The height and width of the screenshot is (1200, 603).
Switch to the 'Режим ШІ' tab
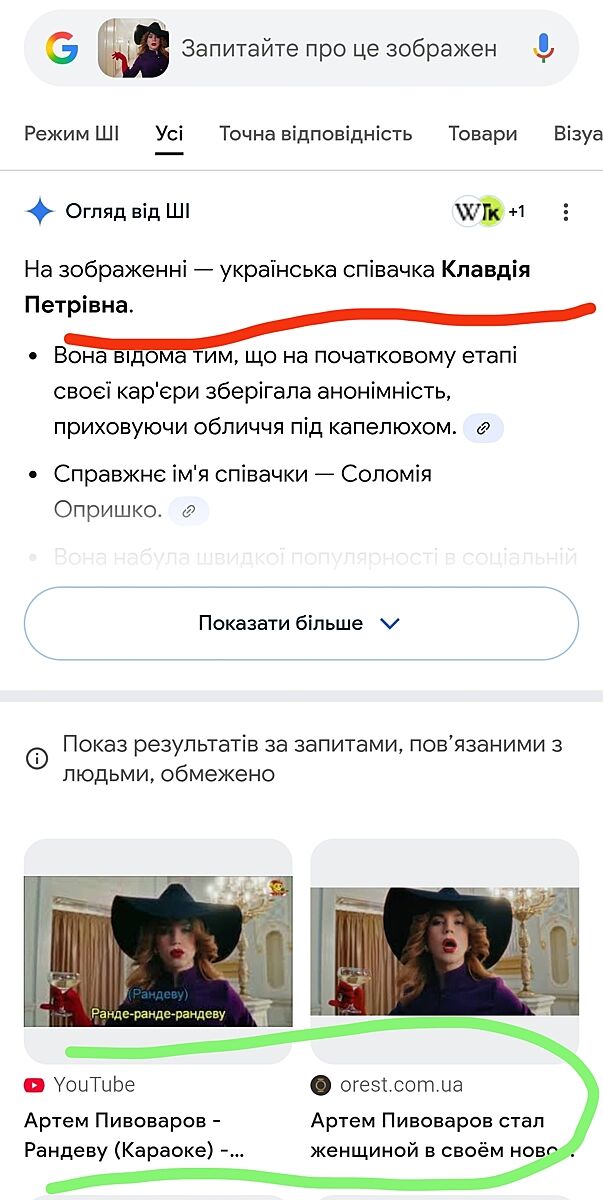(x=72, y=134)
